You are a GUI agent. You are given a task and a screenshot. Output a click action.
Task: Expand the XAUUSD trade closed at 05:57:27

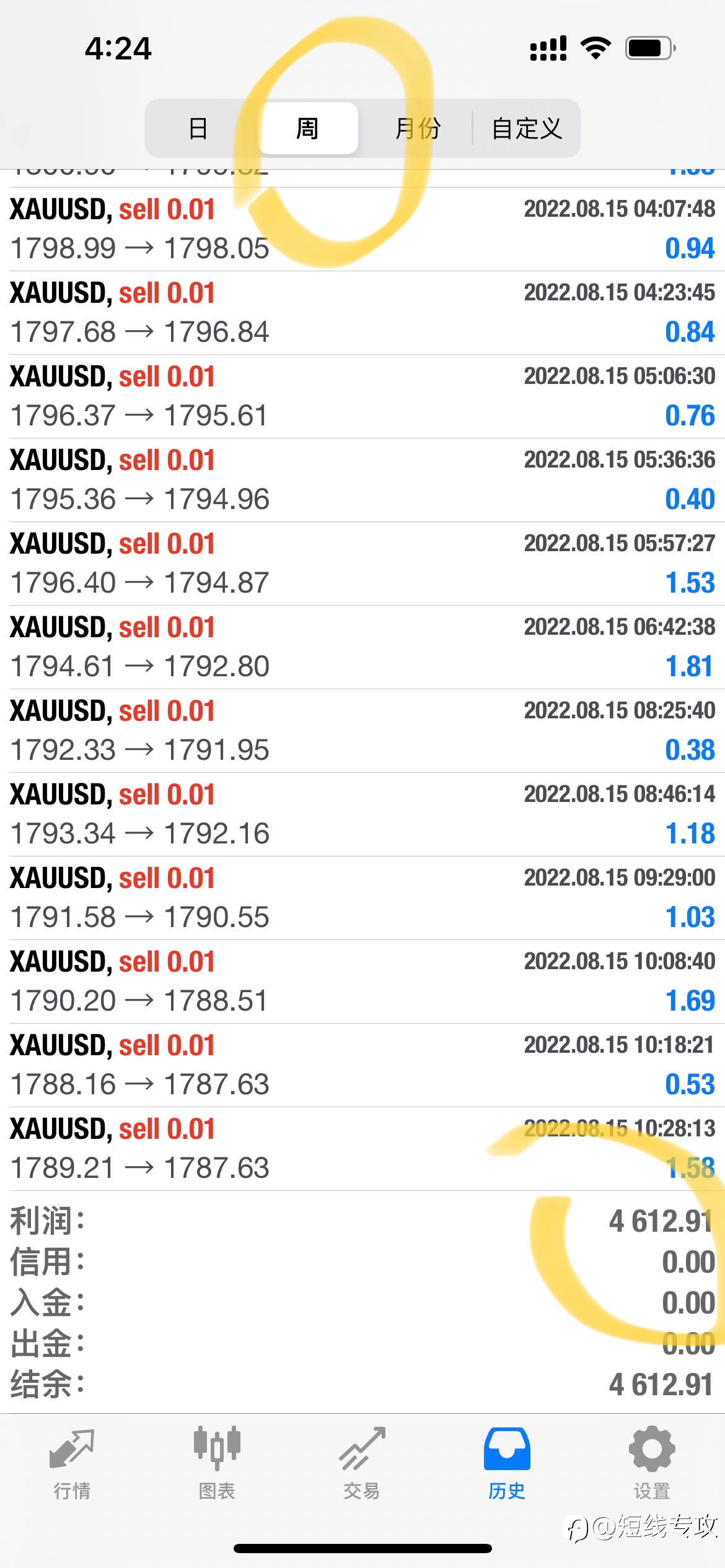362,564
